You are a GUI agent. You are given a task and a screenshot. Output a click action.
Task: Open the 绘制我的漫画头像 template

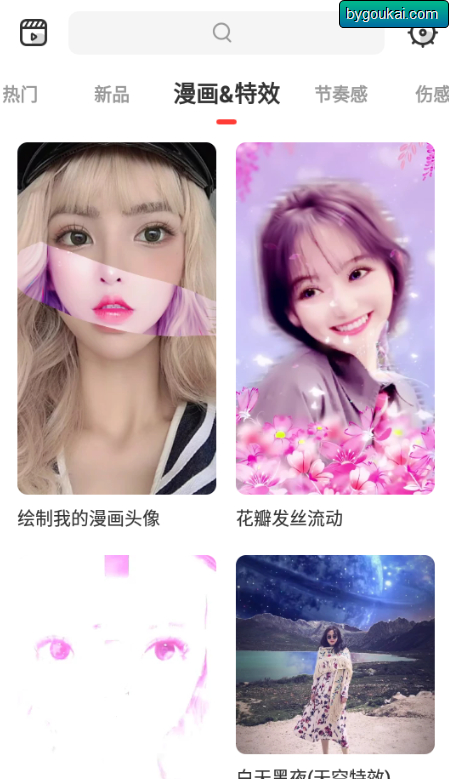pos(117,318)
